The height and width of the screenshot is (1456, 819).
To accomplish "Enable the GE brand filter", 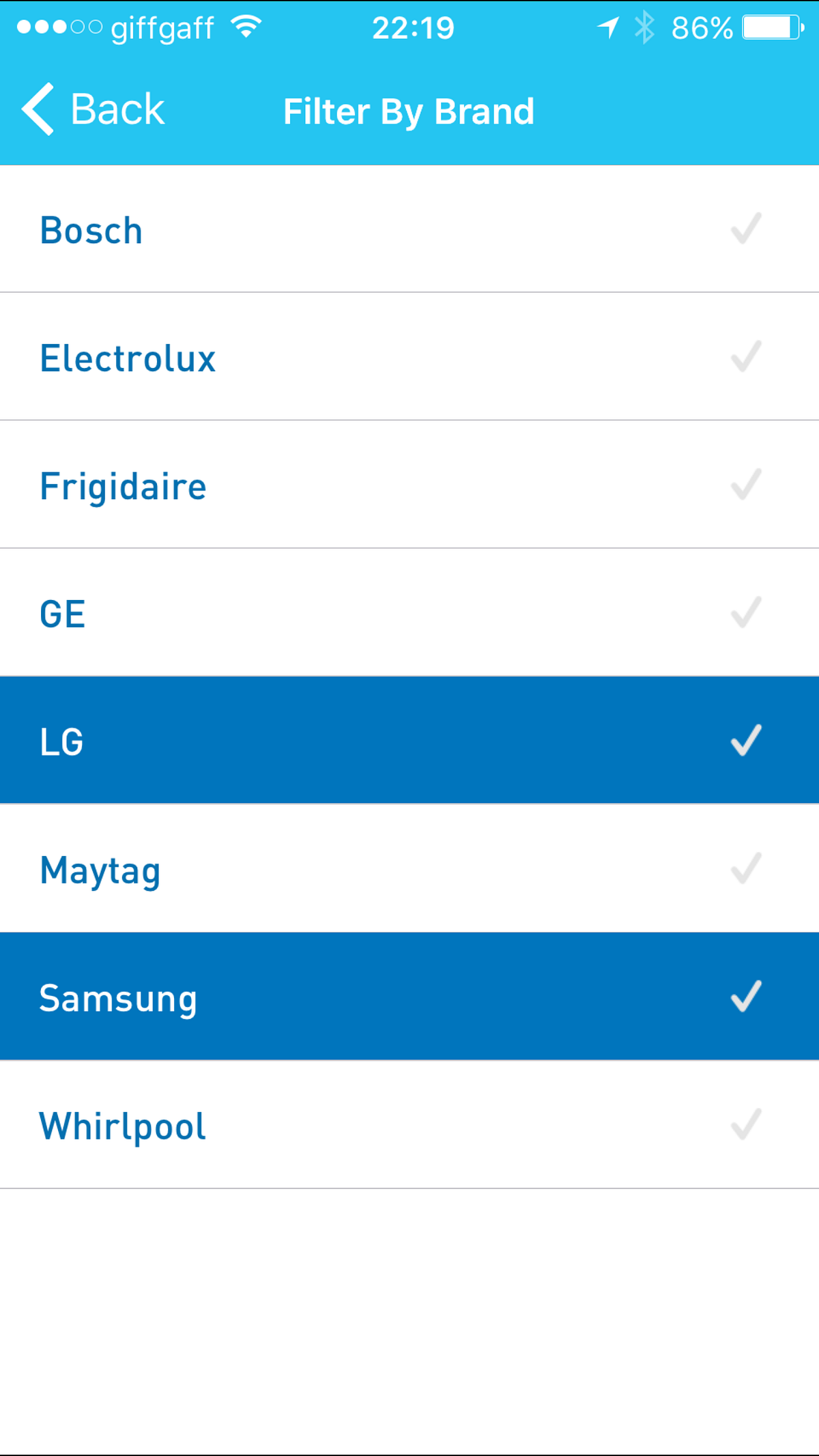I will 409,612.
